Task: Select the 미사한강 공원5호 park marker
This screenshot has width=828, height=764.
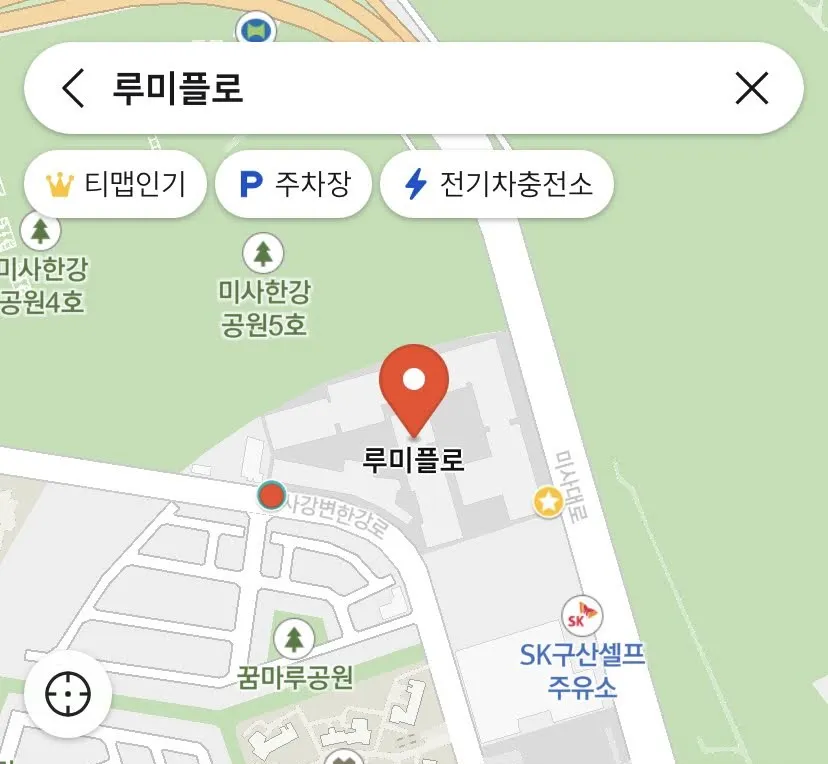Action: [263, 253]
